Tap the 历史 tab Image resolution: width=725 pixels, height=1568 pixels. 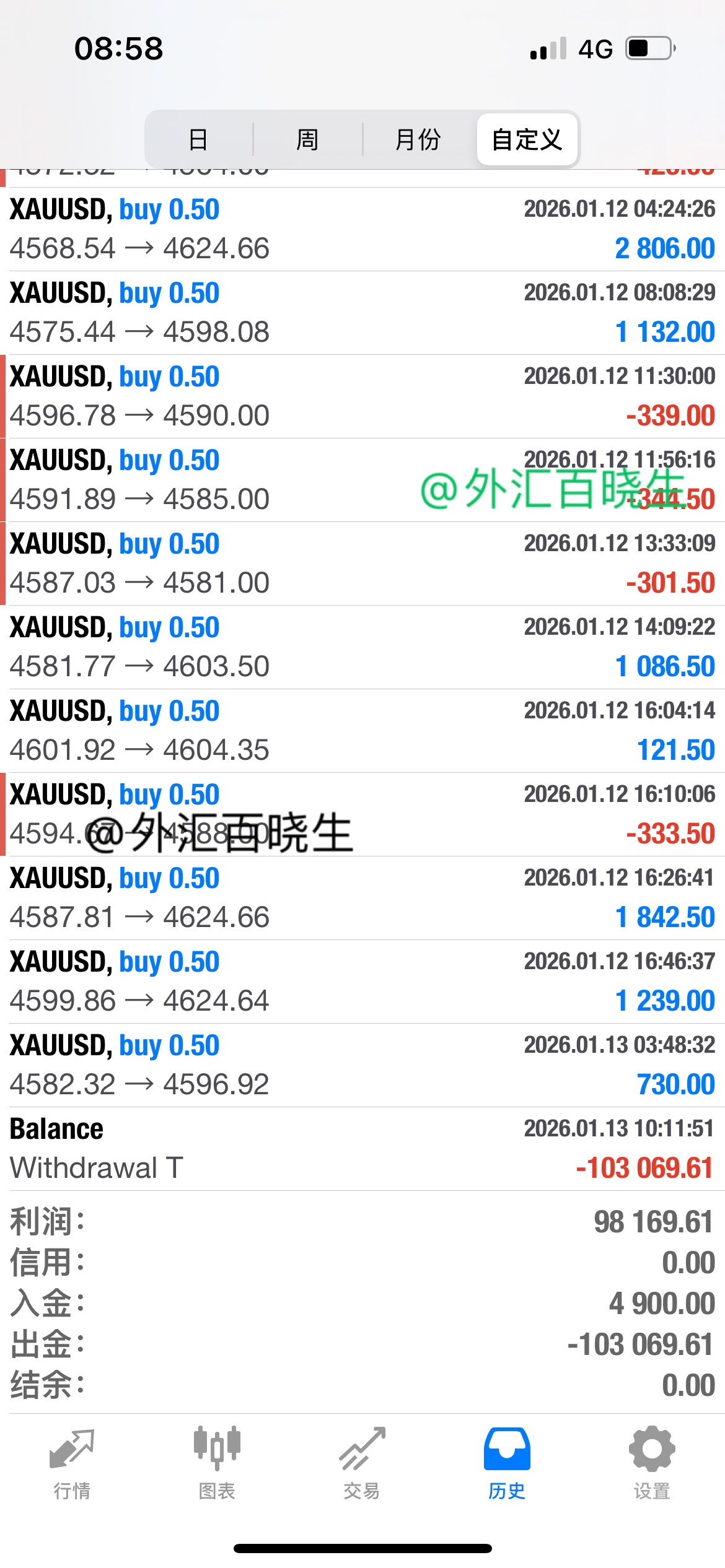click(507, 1464)
